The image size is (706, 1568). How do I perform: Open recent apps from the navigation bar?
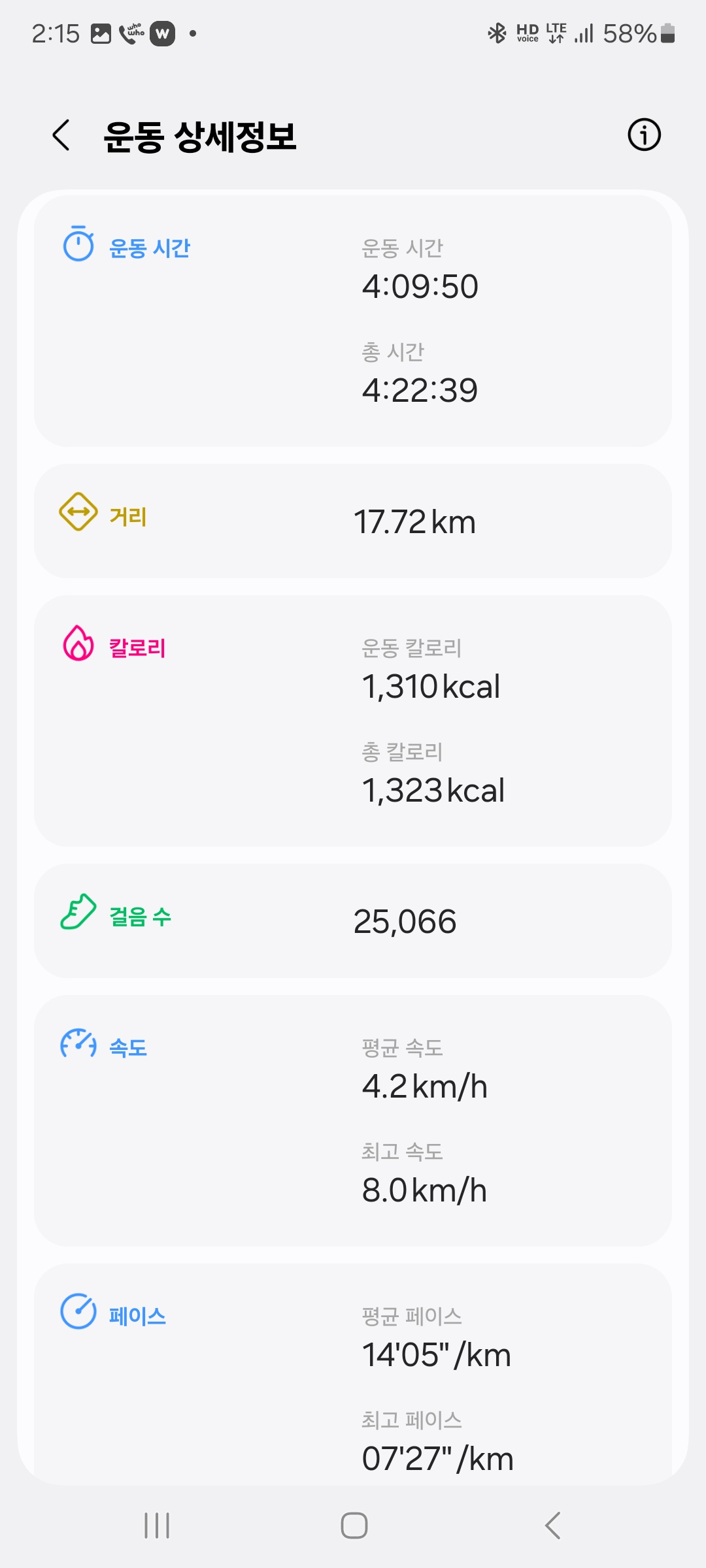157,1526
